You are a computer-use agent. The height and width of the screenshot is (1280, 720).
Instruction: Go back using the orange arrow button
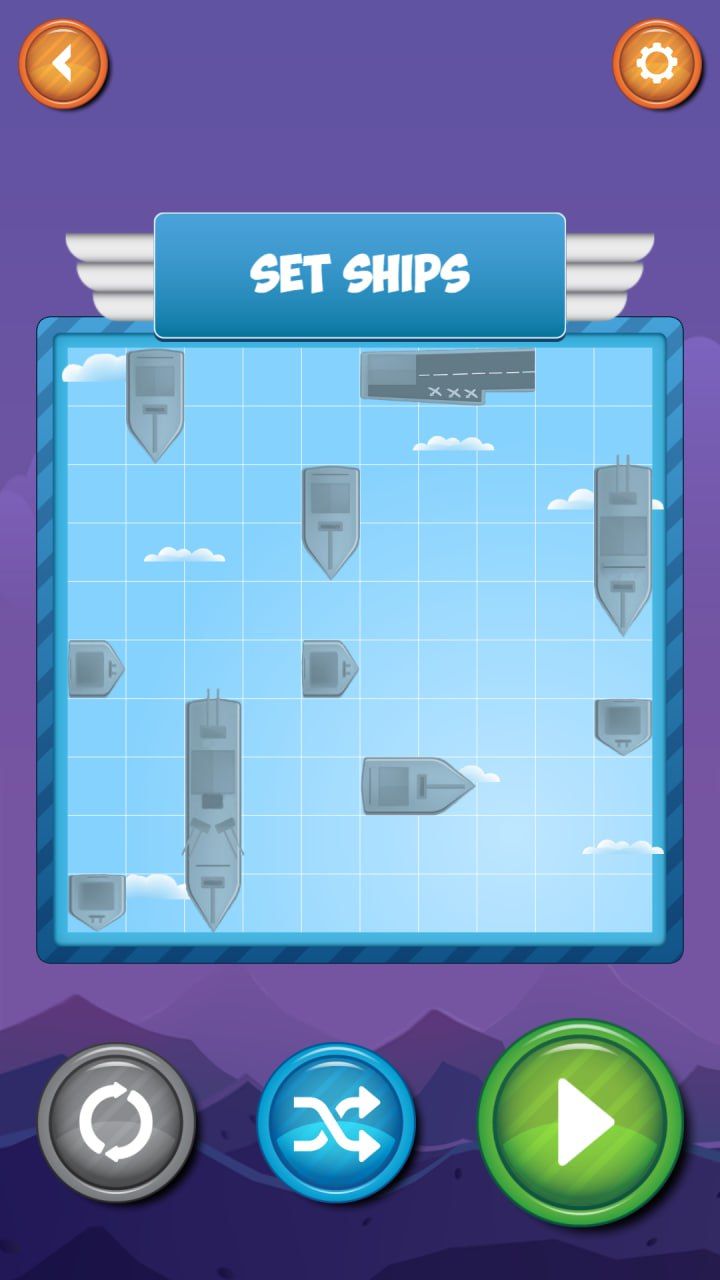(x=63, y=64)
